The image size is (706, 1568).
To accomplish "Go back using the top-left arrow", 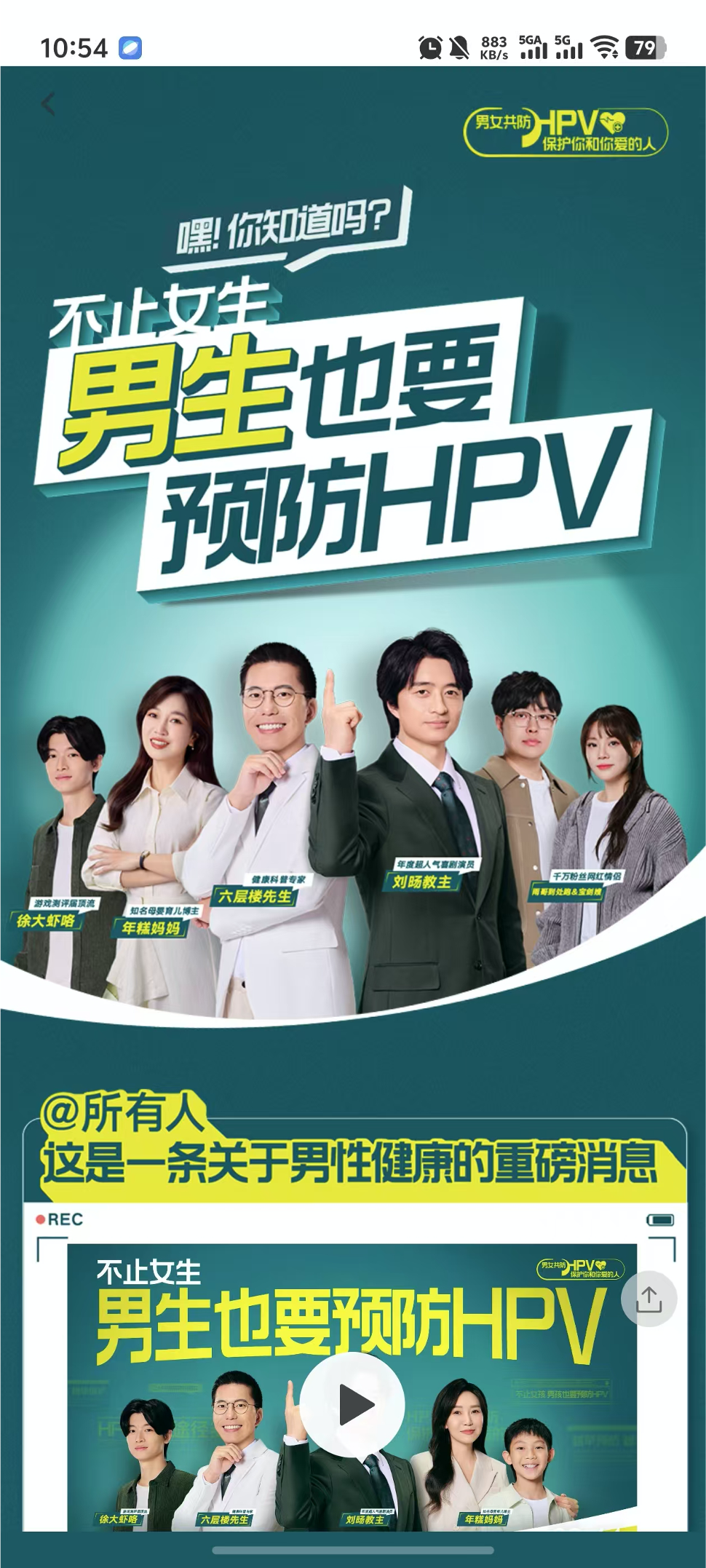I will tap(48, 104).
